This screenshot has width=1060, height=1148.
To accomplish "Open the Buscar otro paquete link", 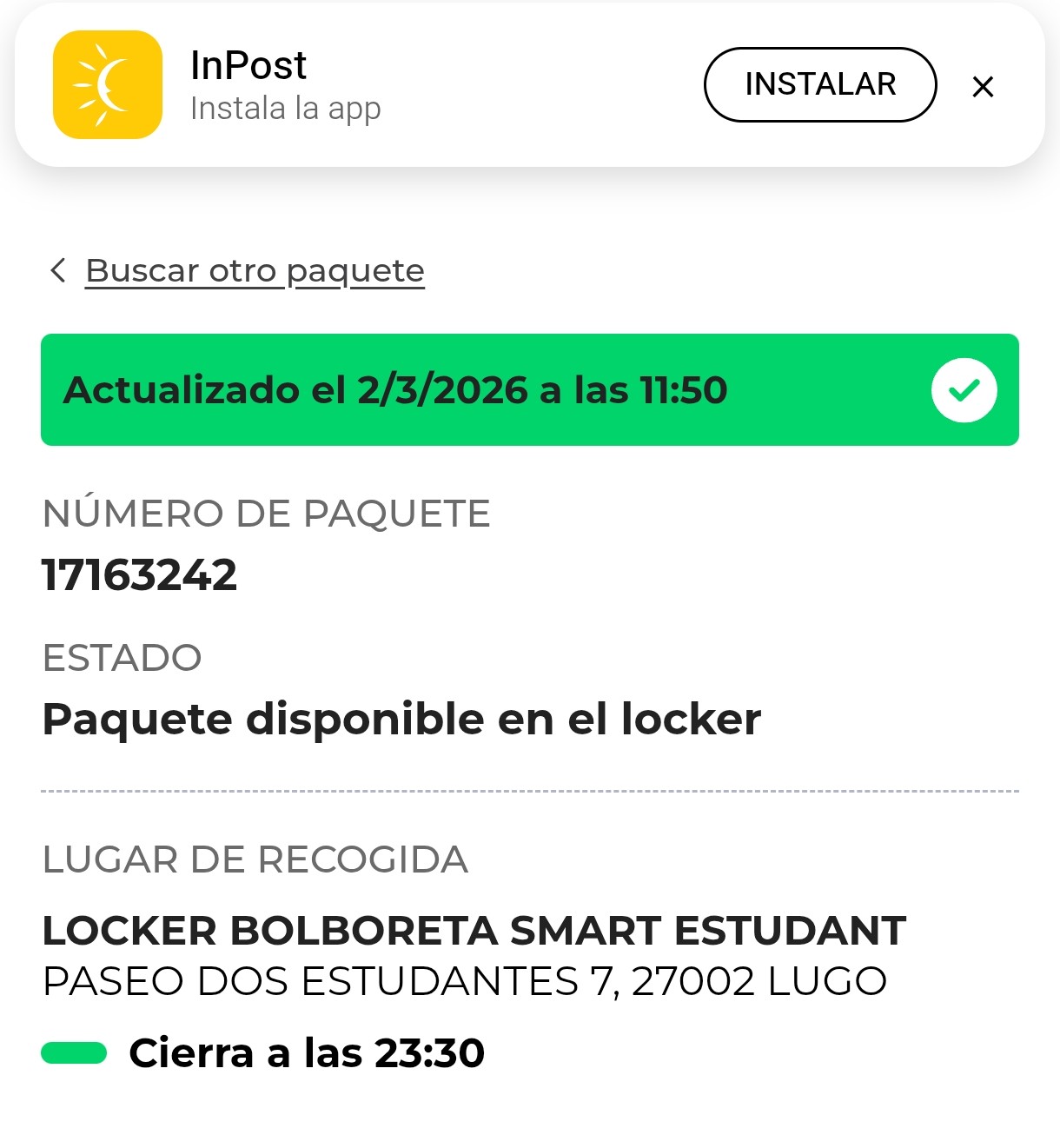I will [255, 271].
